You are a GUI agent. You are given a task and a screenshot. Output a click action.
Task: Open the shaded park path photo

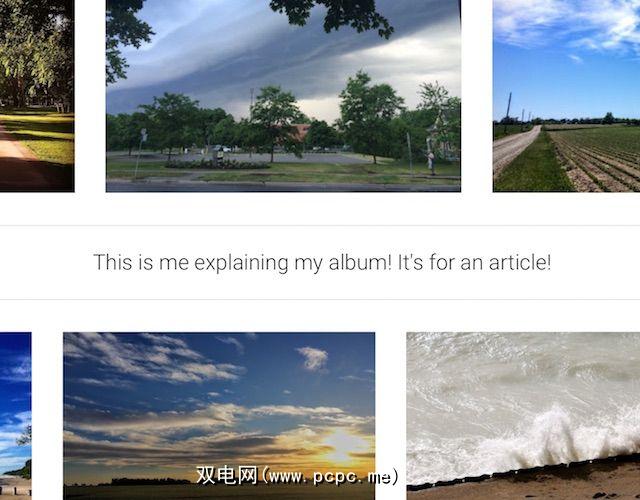pos(36,95)
